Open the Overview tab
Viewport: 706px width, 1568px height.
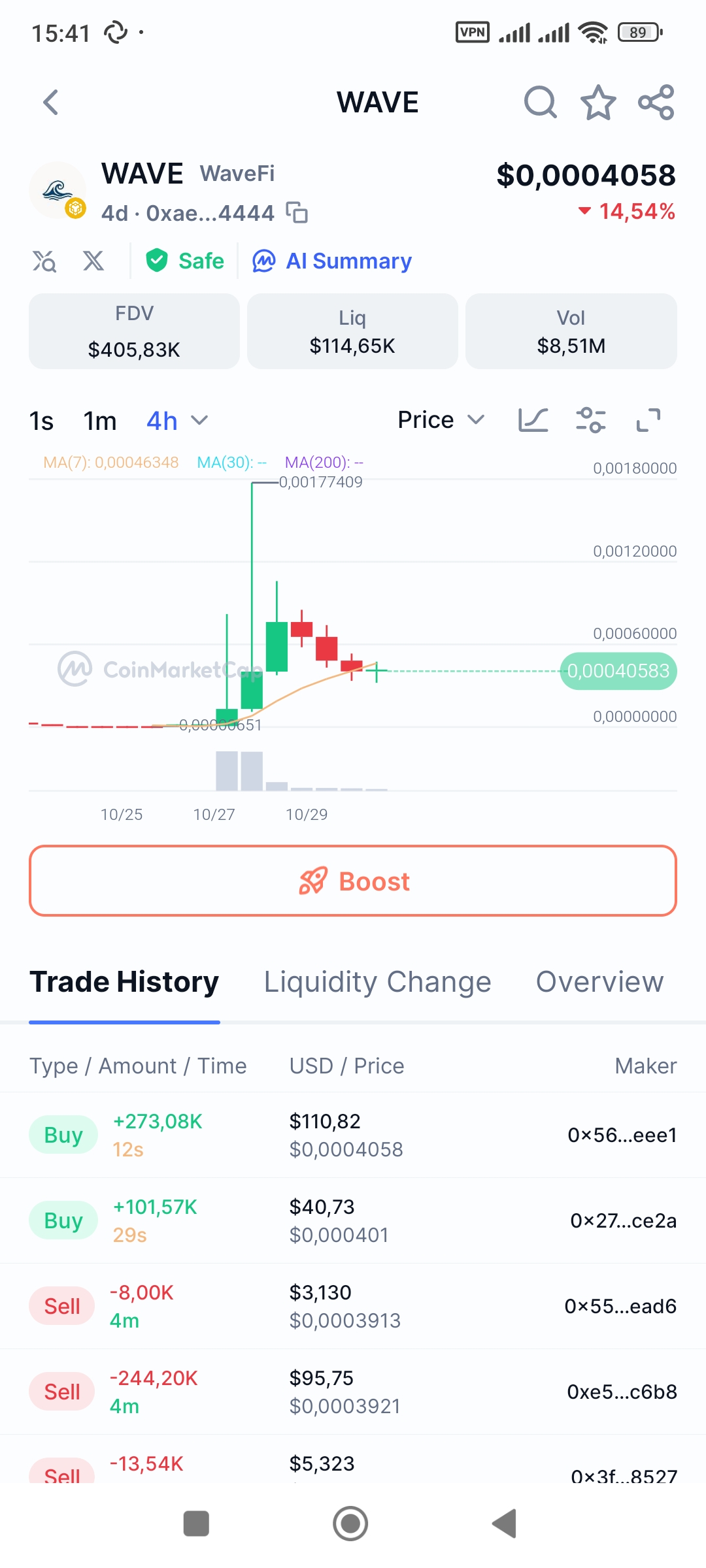tap(599, 982)
